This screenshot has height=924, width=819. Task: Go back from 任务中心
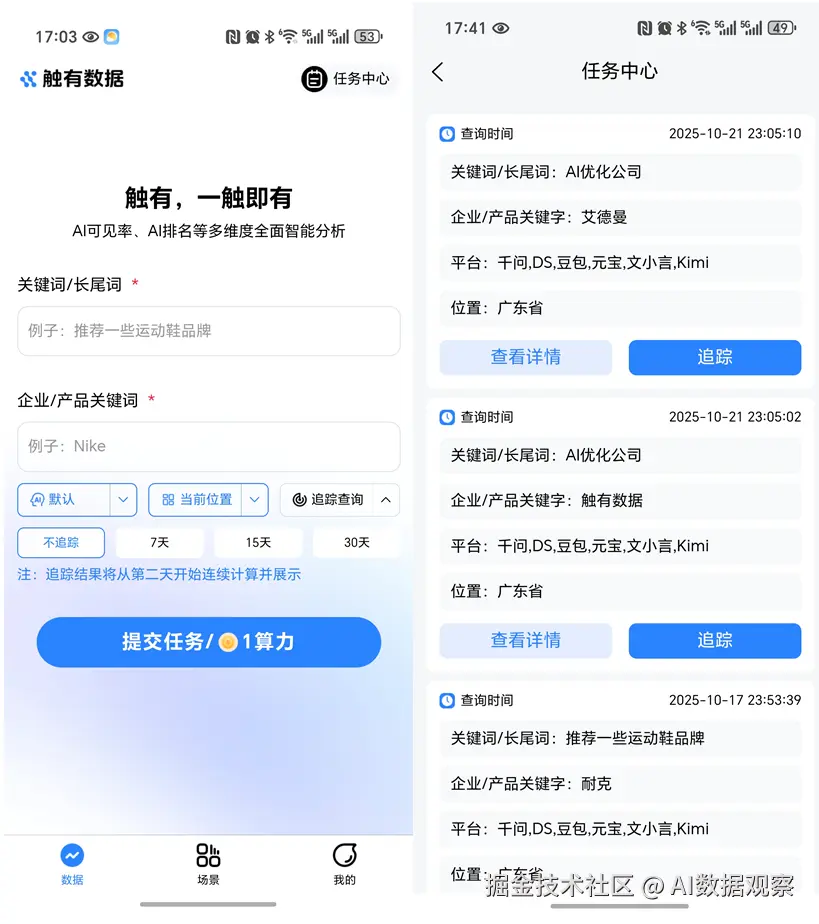tap(437, 72)
